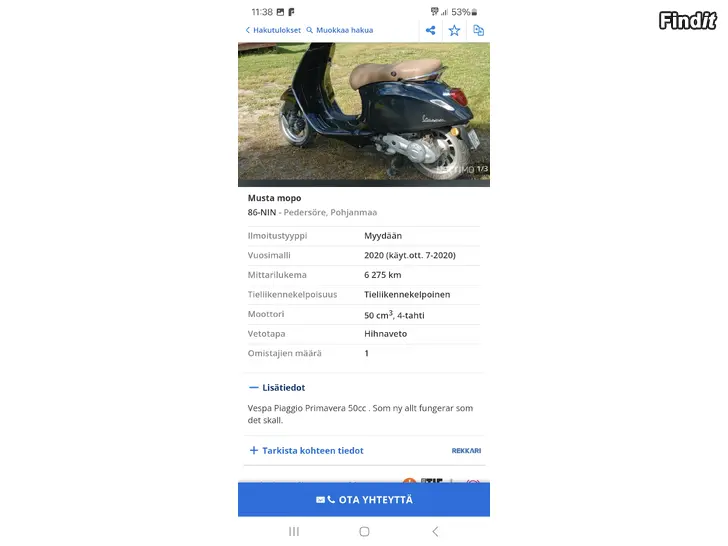
Task: Expand Tarkista kohteen tiedot
Action: coord(307,450)
